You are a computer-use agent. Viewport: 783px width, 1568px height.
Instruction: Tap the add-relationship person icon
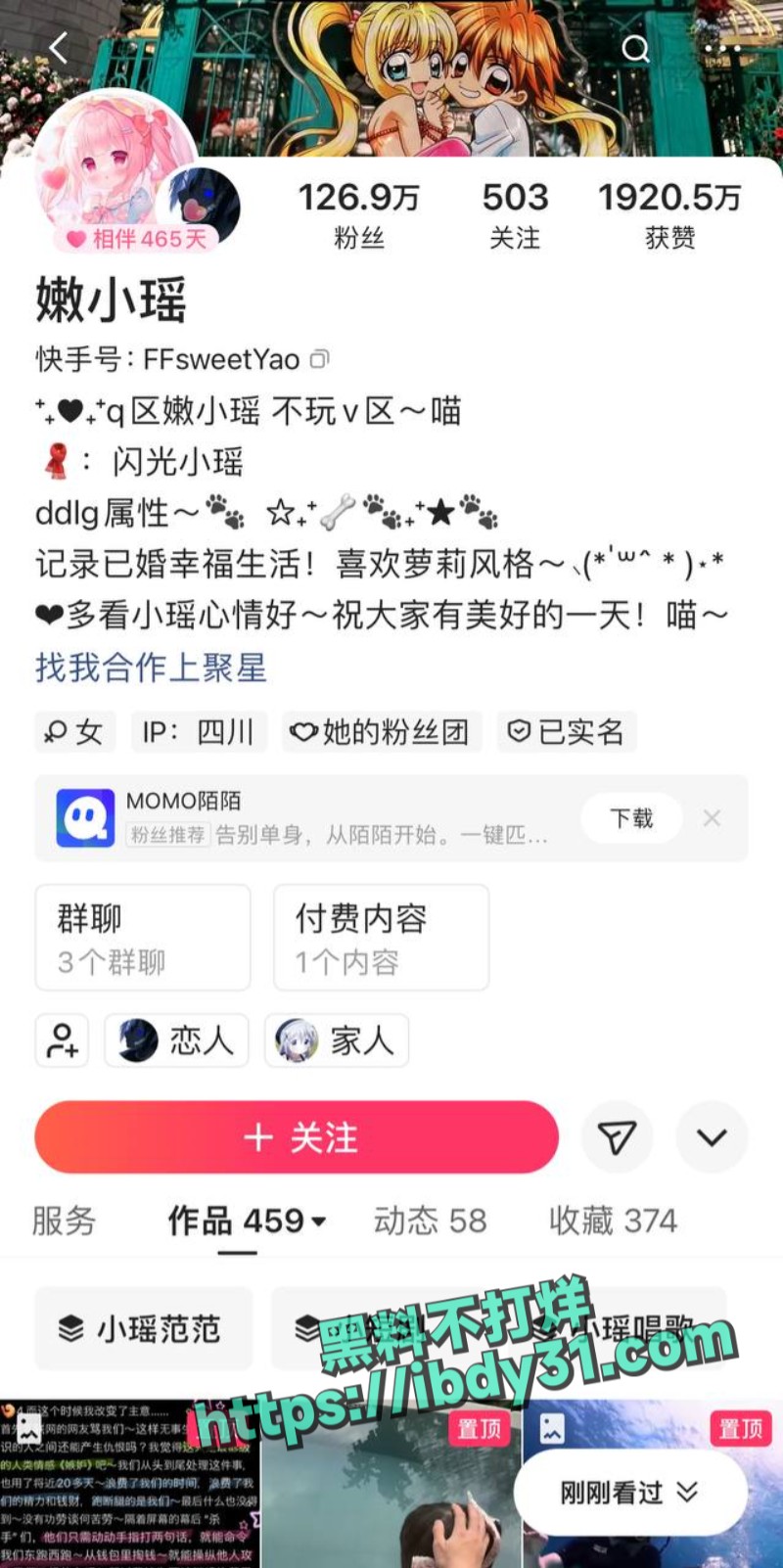click(x=62, y=1039)
